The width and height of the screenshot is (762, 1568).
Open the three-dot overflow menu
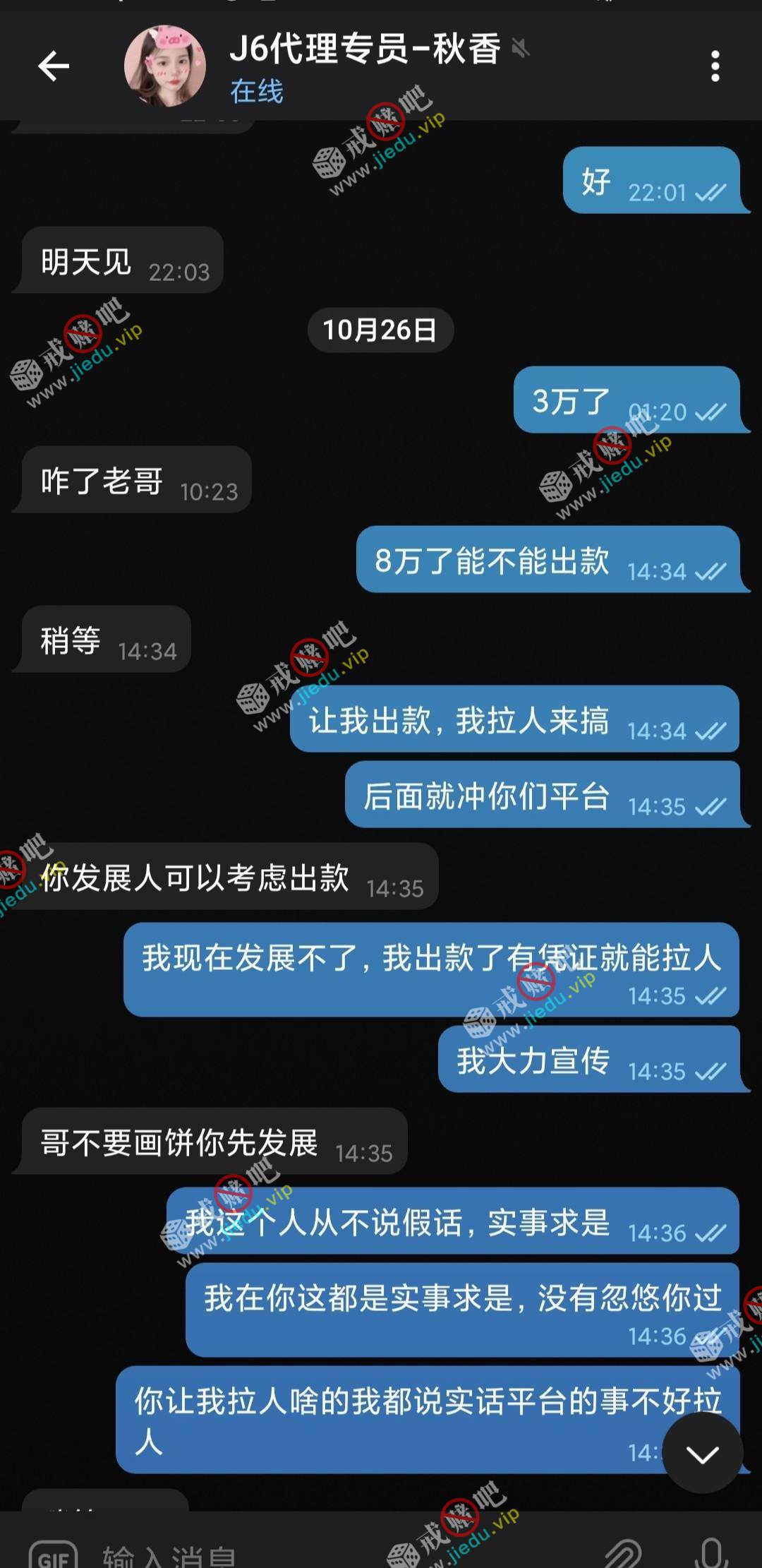715,66
